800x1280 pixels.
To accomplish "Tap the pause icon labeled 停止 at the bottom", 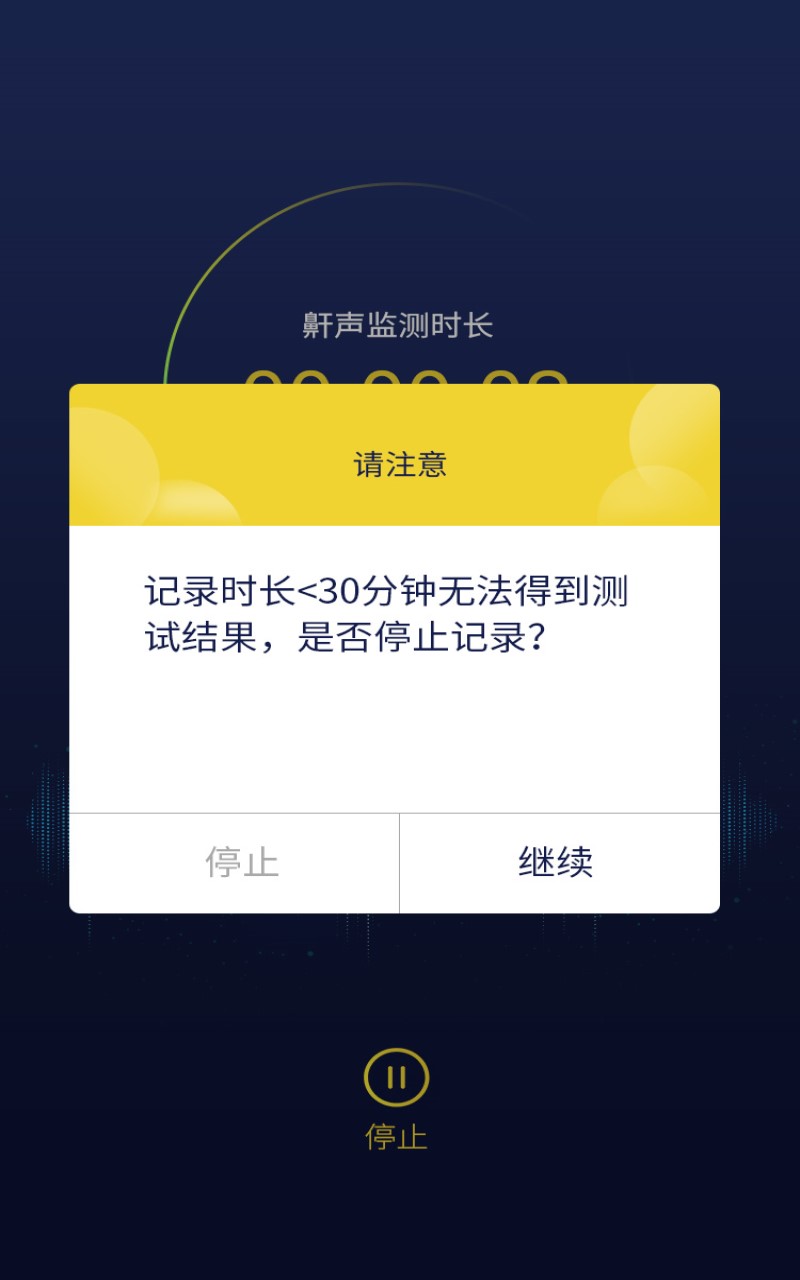I will coord(396,1077).
